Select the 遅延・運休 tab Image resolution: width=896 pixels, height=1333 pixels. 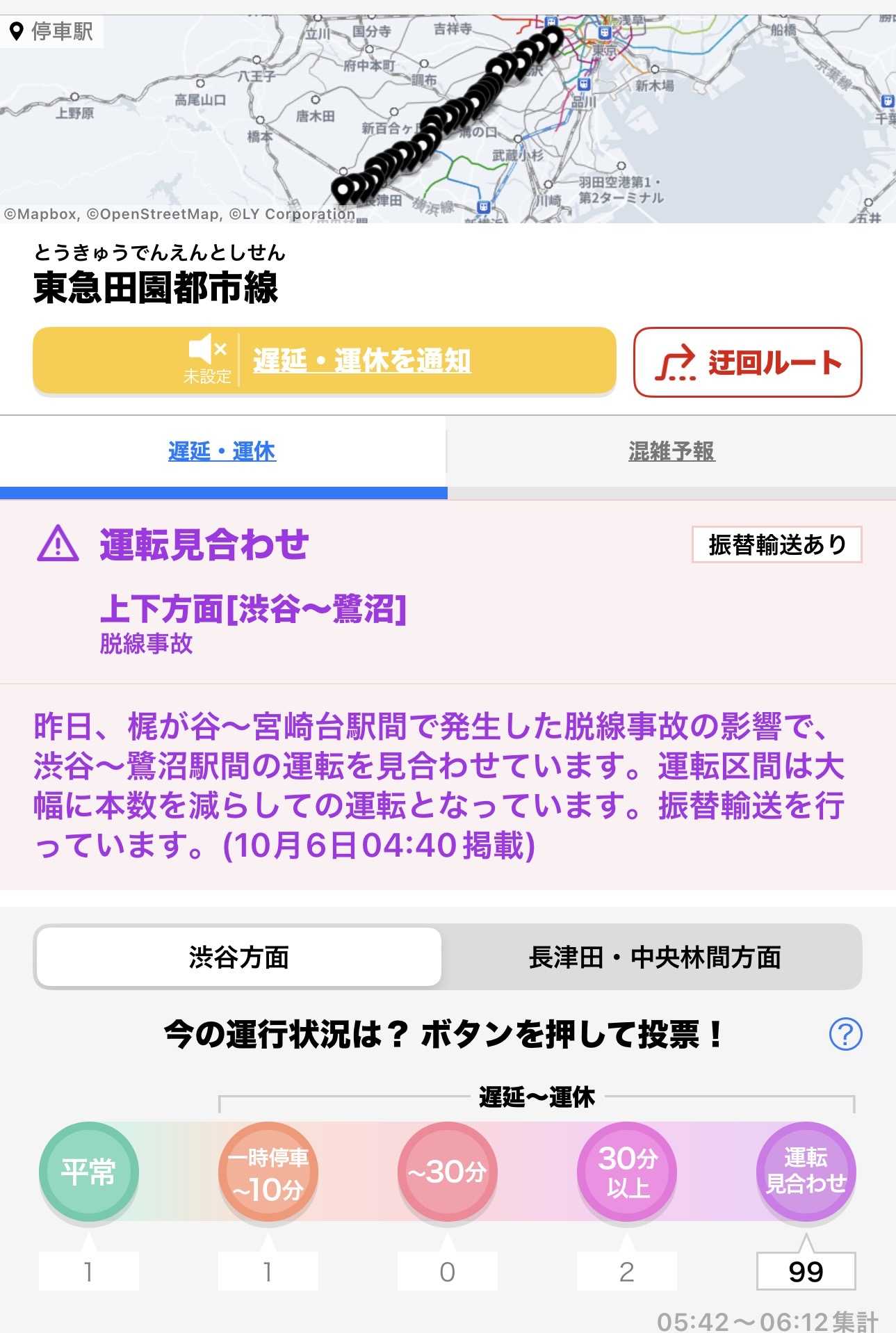[x=222, y=451]
